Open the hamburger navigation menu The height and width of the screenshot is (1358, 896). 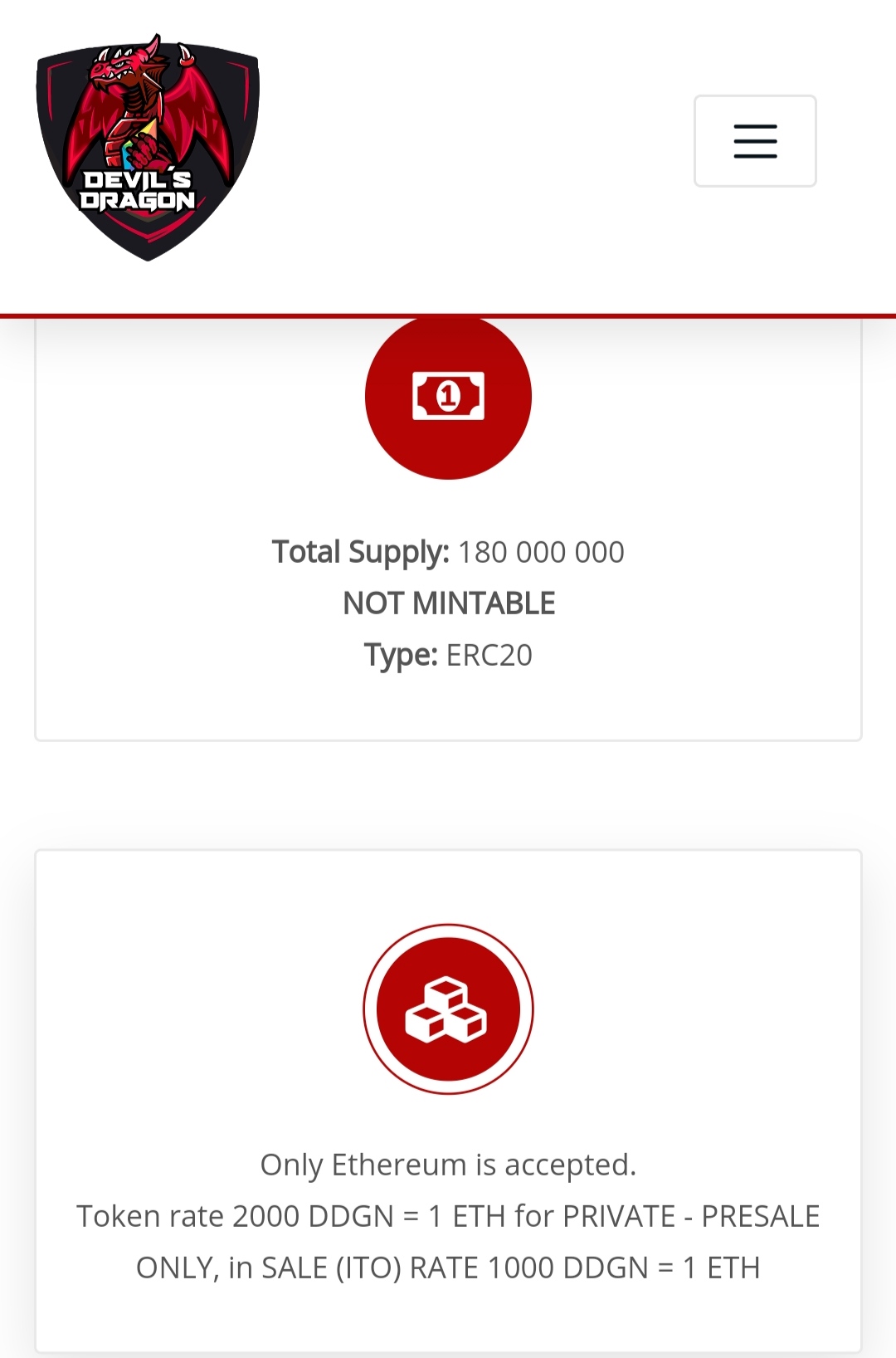pyautogui.click(x=755, y=141)
